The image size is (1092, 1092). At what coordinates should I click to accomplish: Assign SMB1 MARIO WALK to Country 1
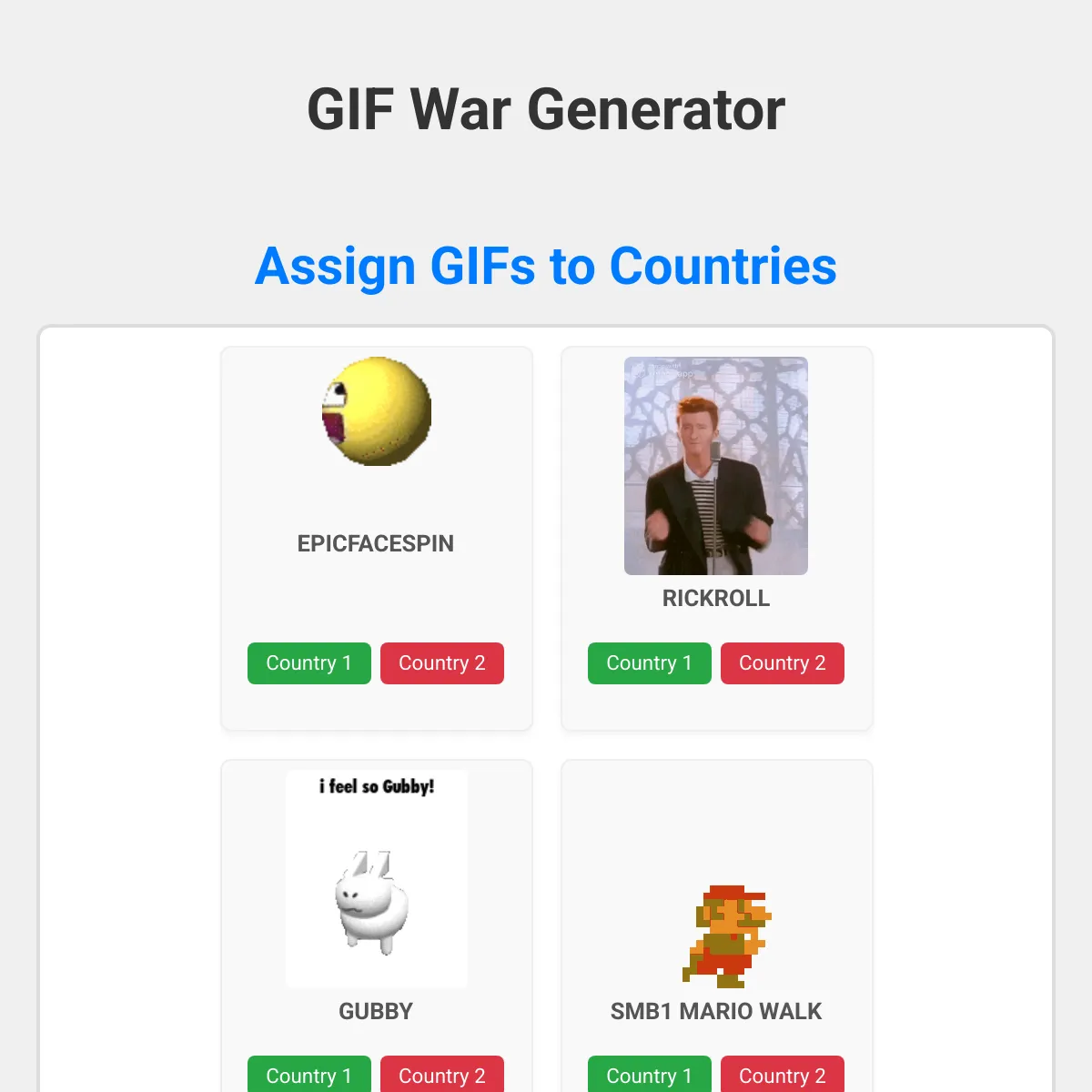click(649, 1075)
